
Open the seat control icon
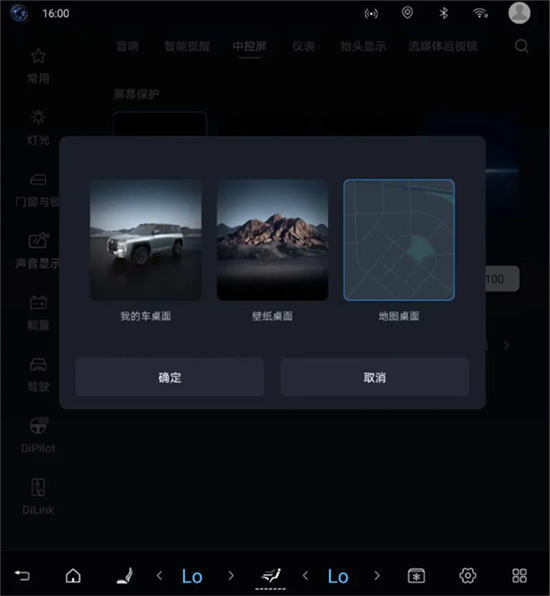point(125,575)
